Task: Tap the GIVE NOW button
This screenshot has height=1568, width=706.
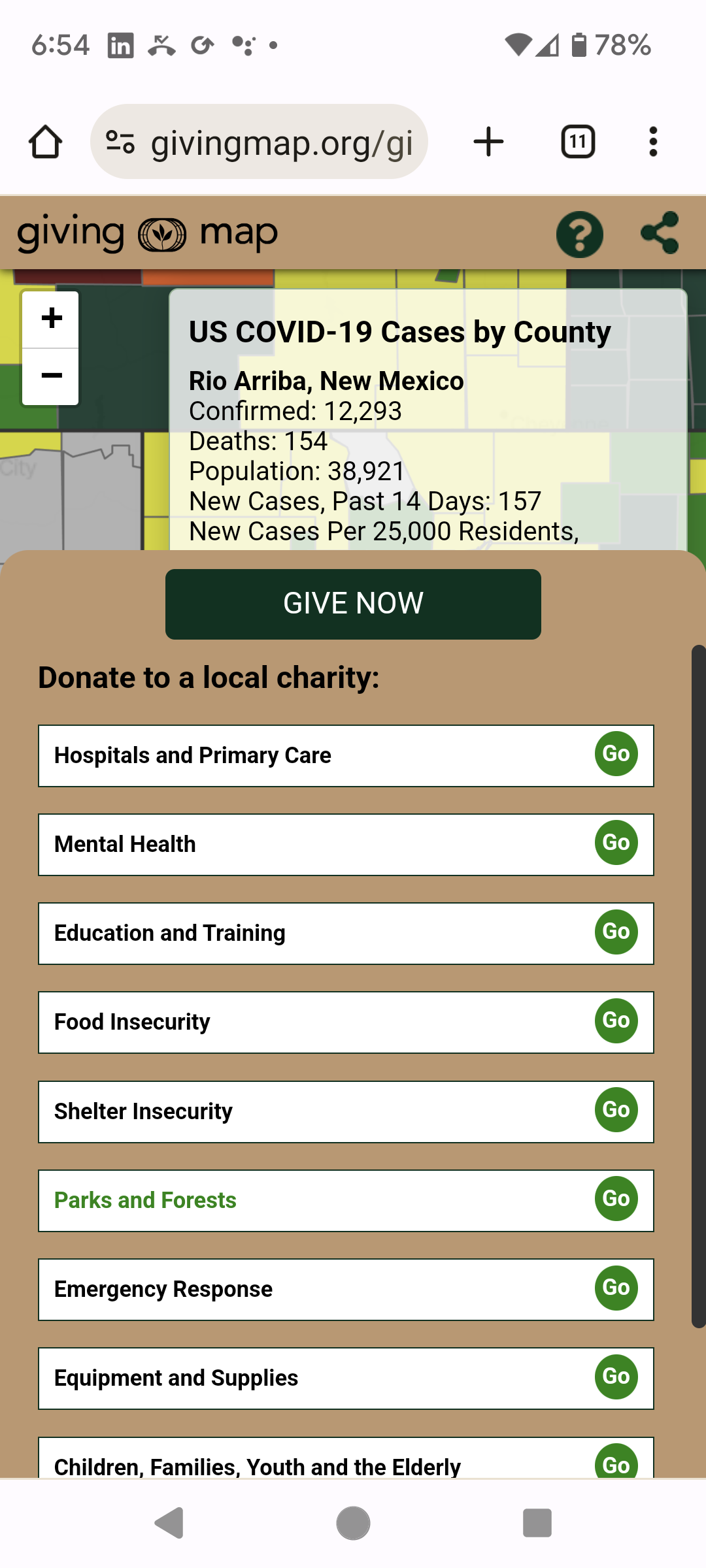Action: click(x=353, y=604)
